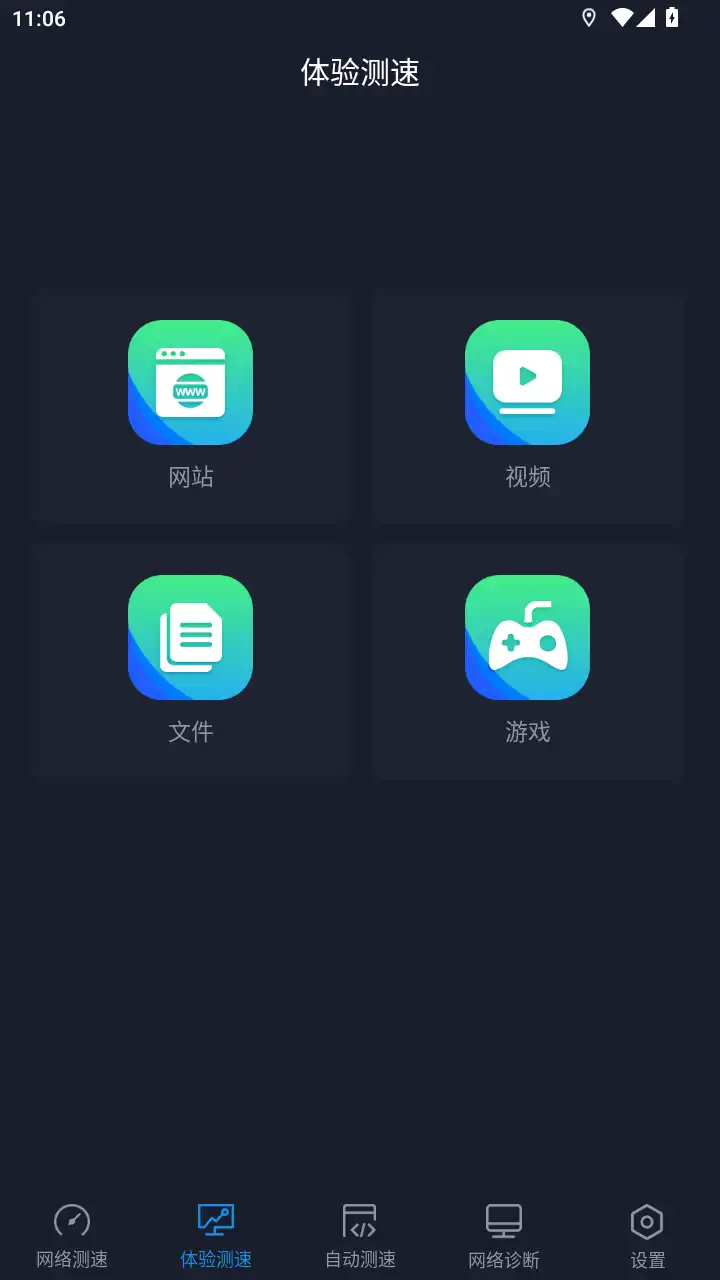Screen dimensions: 720x1280
Task: Click the 体验测速 chart icon
Action: [215, 1220]
